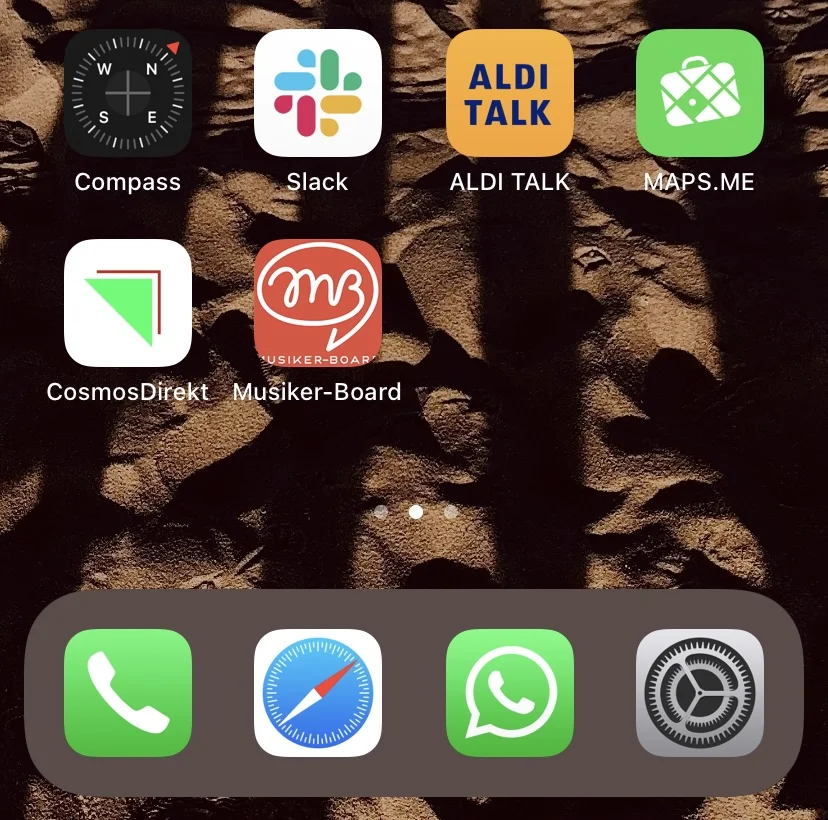Launch Slack

coord(318,93)
